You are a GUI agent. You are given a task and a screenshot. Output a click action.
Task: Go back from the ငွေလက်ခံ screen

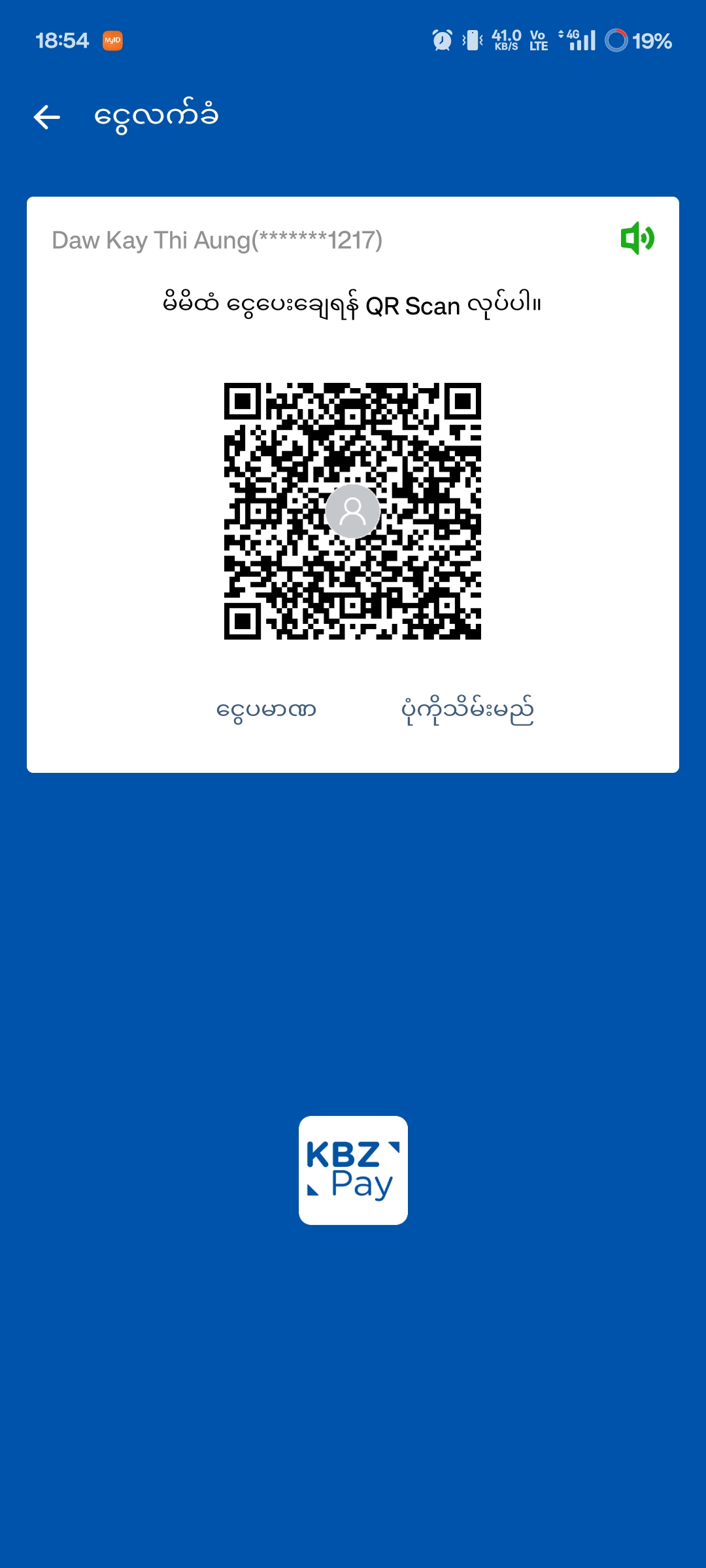click(x=47, y=118)
